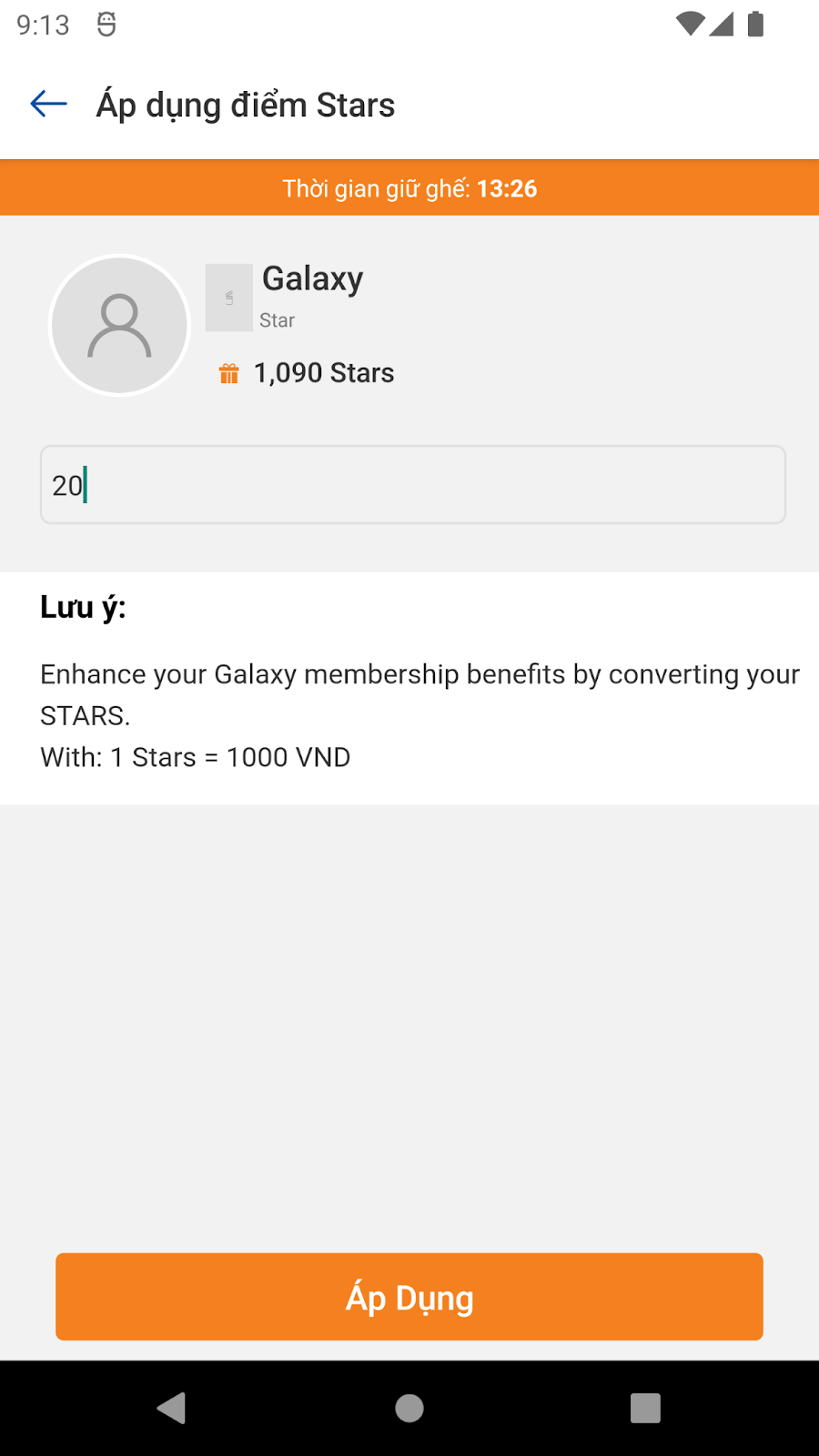
Task: Tap the system home button
Action: 409,1408
